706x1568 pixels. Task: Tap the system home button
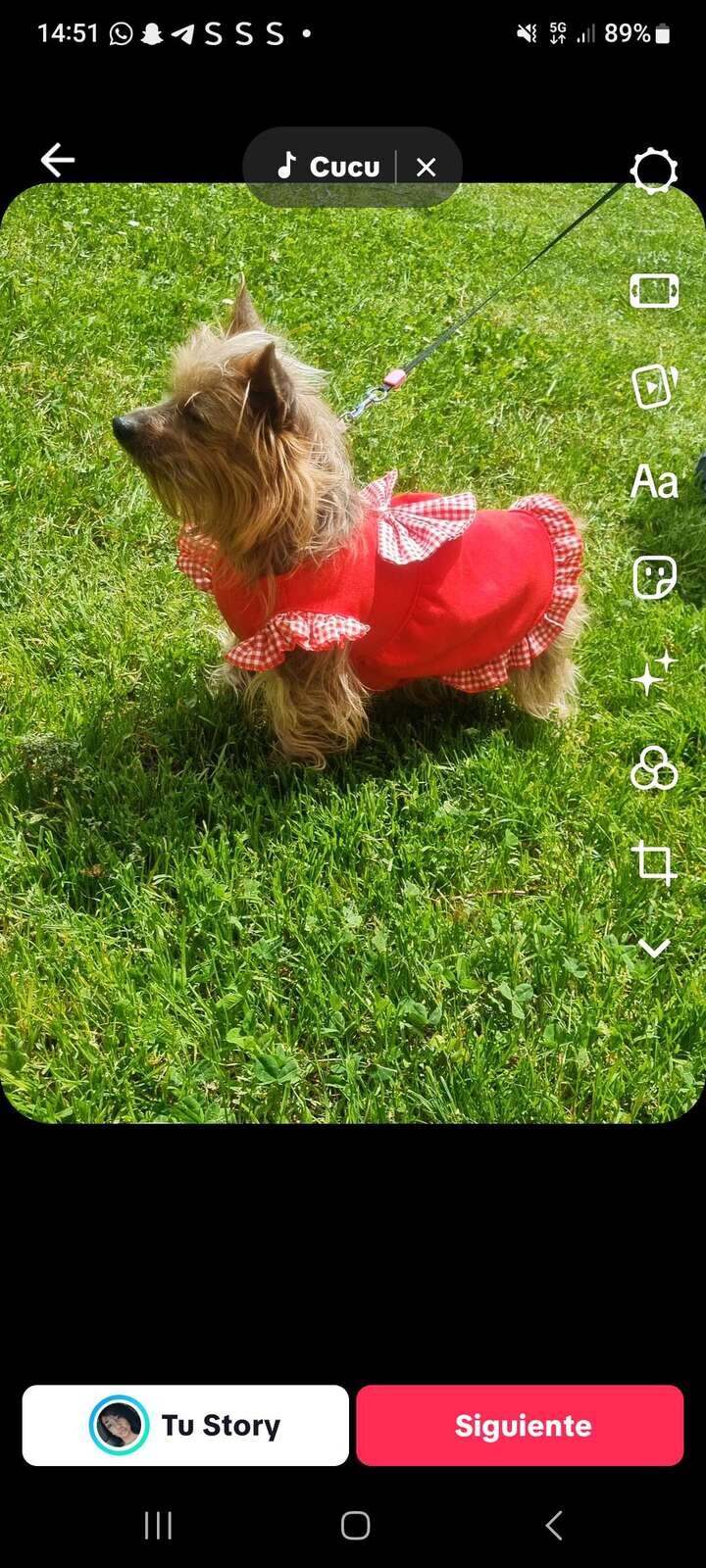click(355, 1525)
